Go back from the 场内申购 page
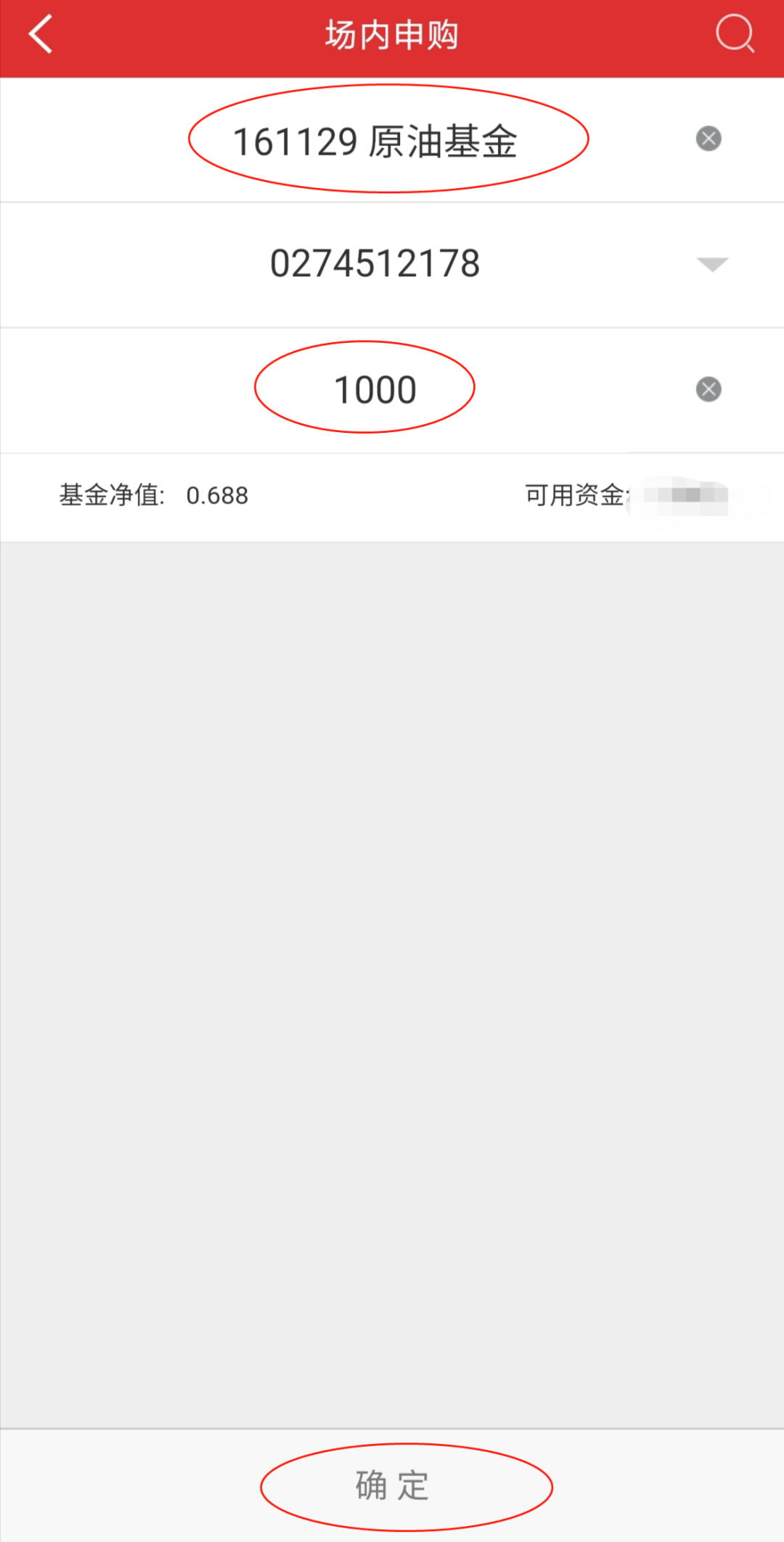Image resolution: width=784 pixels, height=1542 pixels. coord(41,34)
